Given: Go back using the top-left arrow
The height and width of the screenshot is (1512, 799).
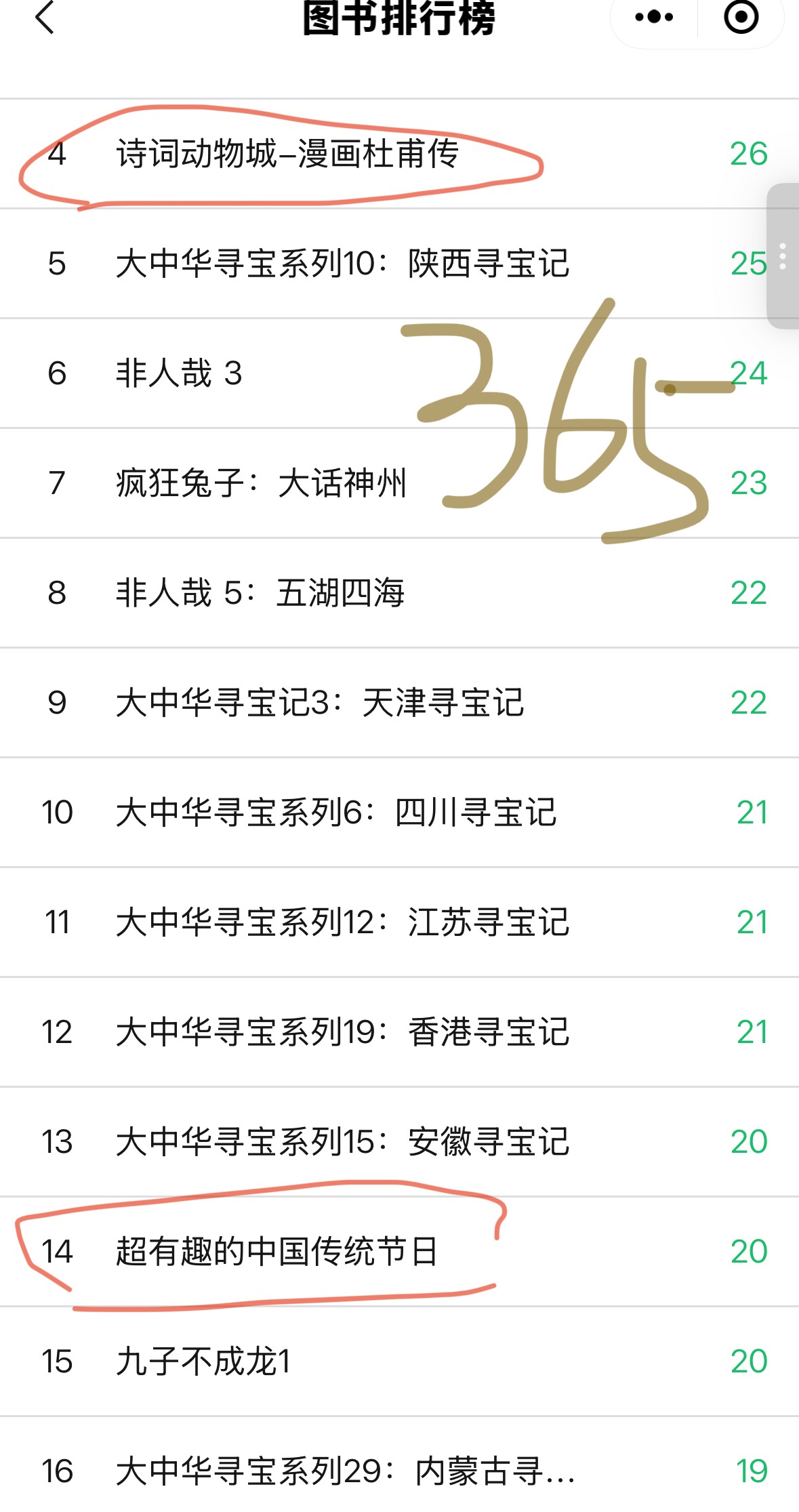Looking at the screenshot, I should [x=45, y=18].
